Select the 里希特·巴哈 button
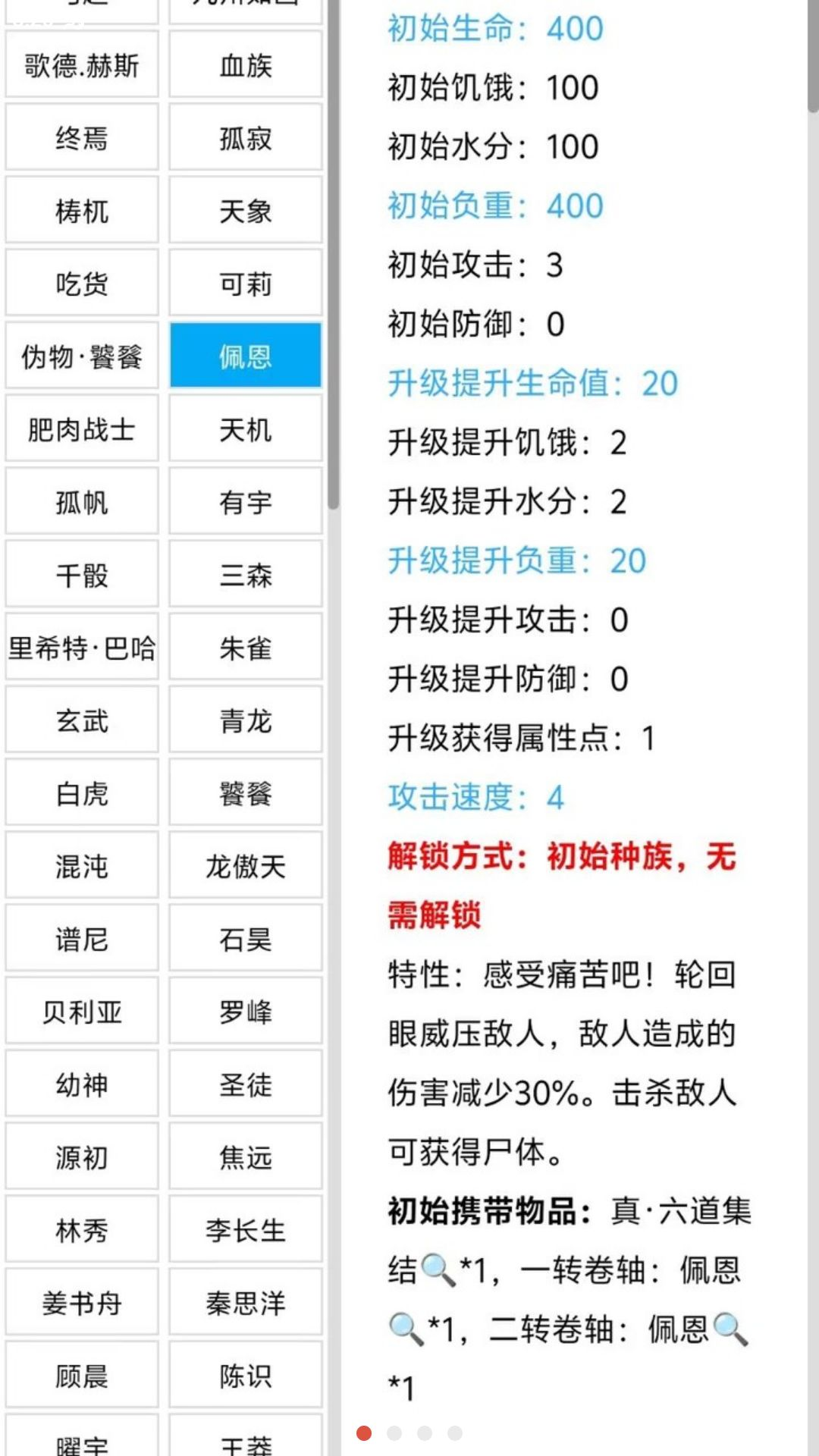Screen dimensions: 819x1456 (x=82, y=648)
